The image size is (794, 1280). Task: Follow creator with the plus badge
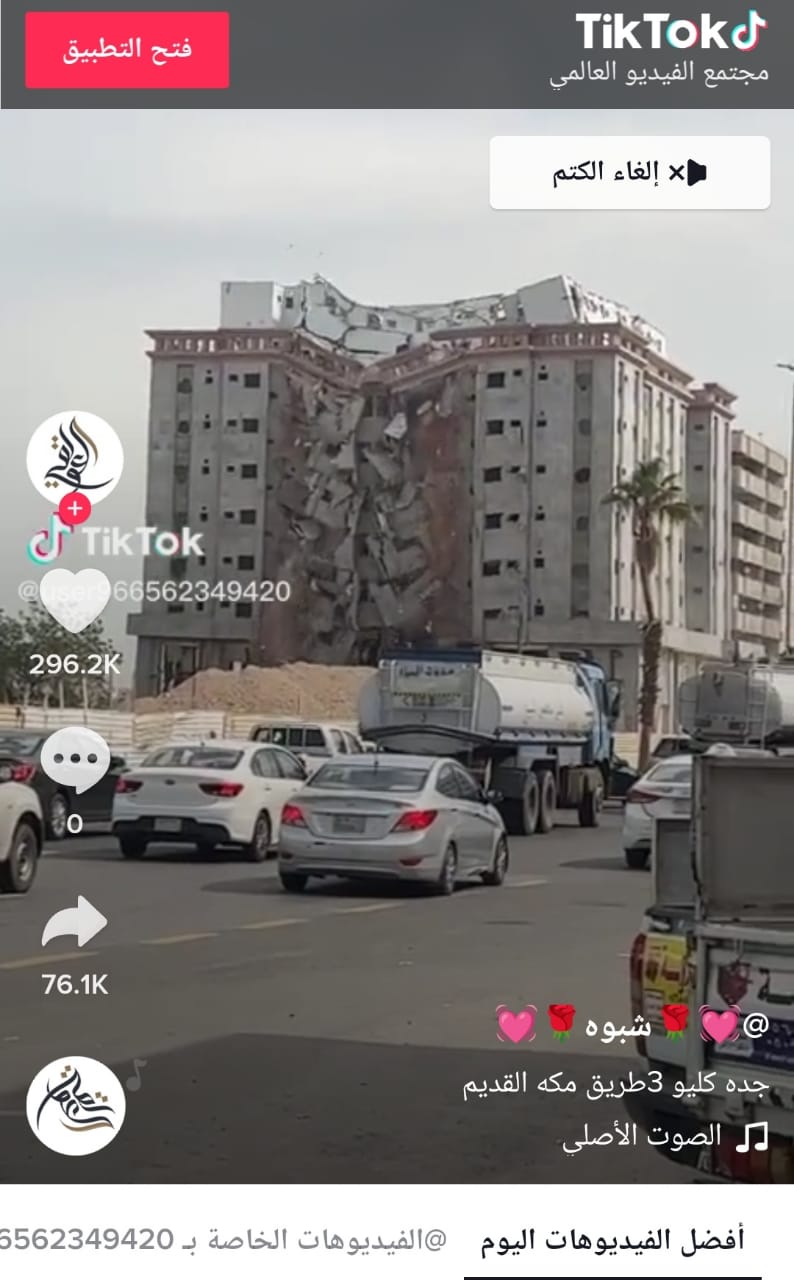(75, 508)
